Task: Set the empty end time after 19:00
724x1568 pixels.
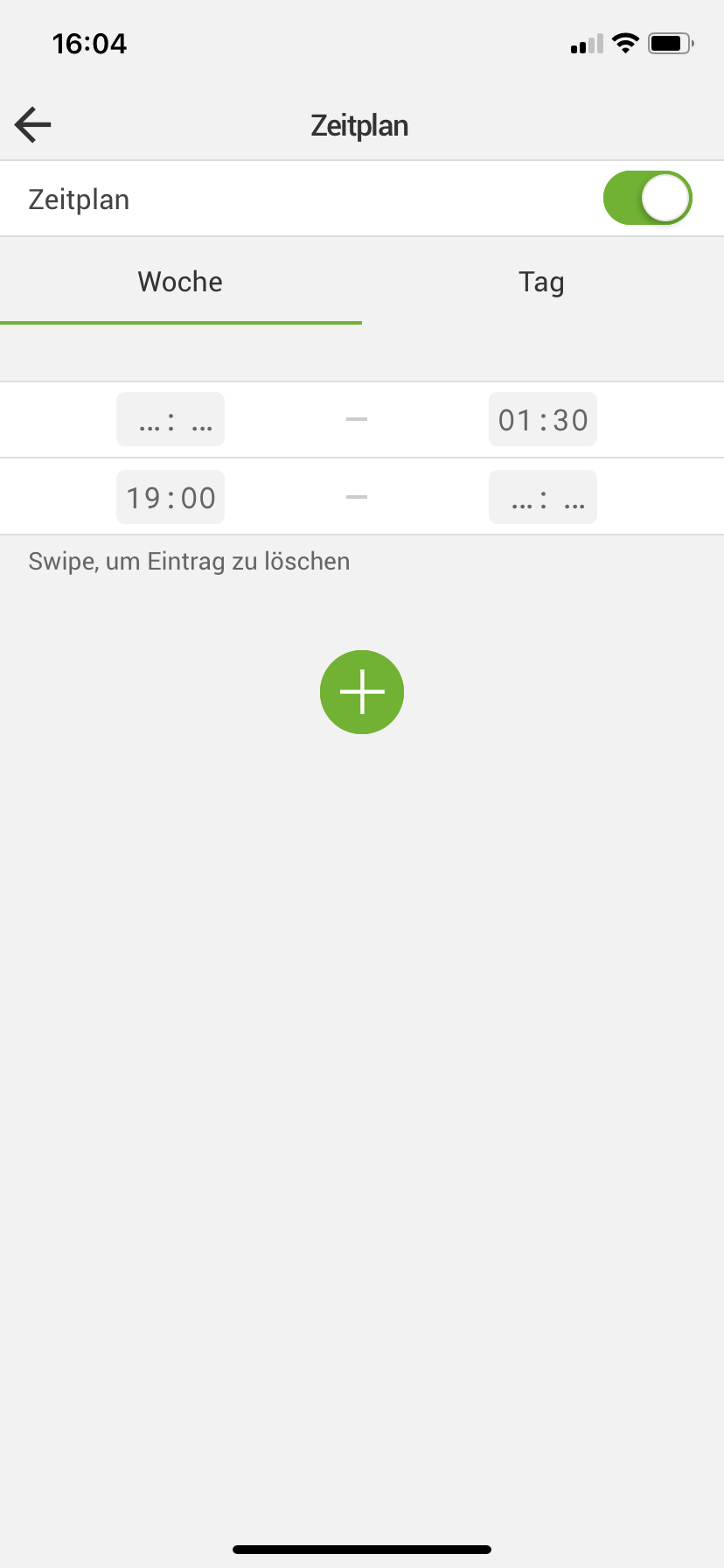Action: pyautogui.click(x=542, y=497)
